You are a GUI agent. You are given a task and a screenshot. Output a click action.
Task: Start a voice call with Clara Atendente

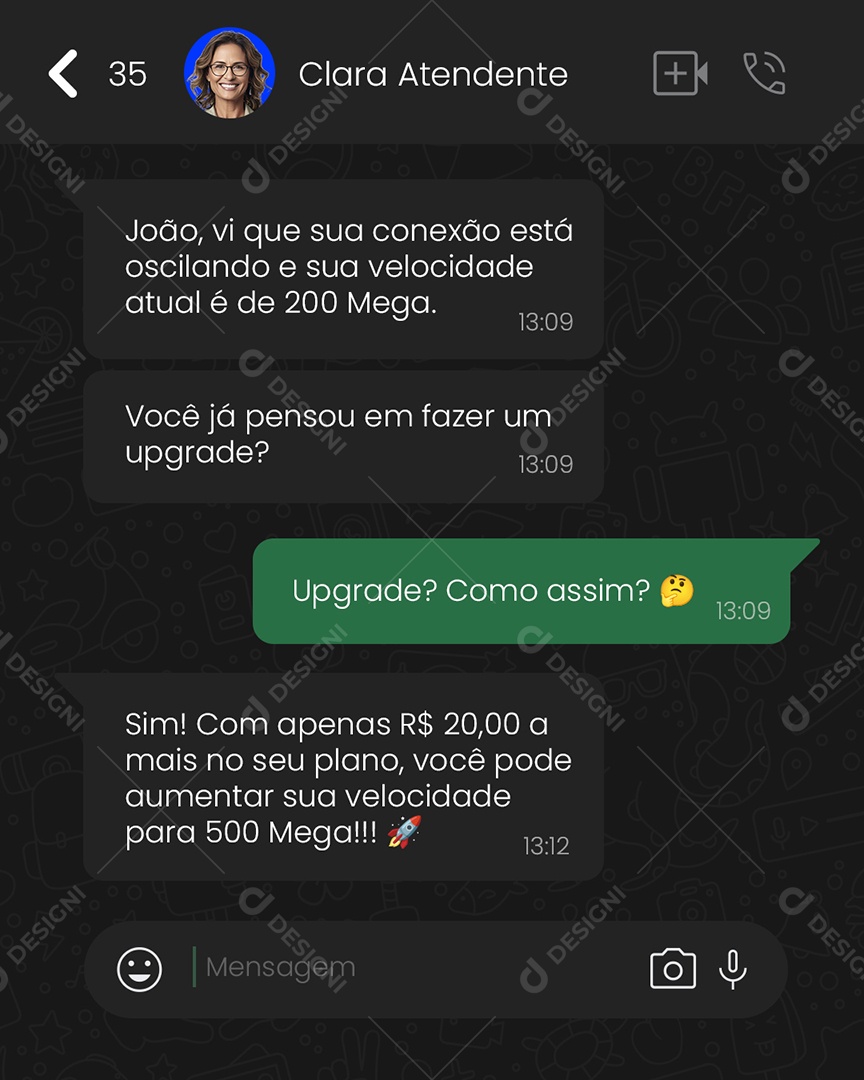pyautogui.click(x=763, y=74)
